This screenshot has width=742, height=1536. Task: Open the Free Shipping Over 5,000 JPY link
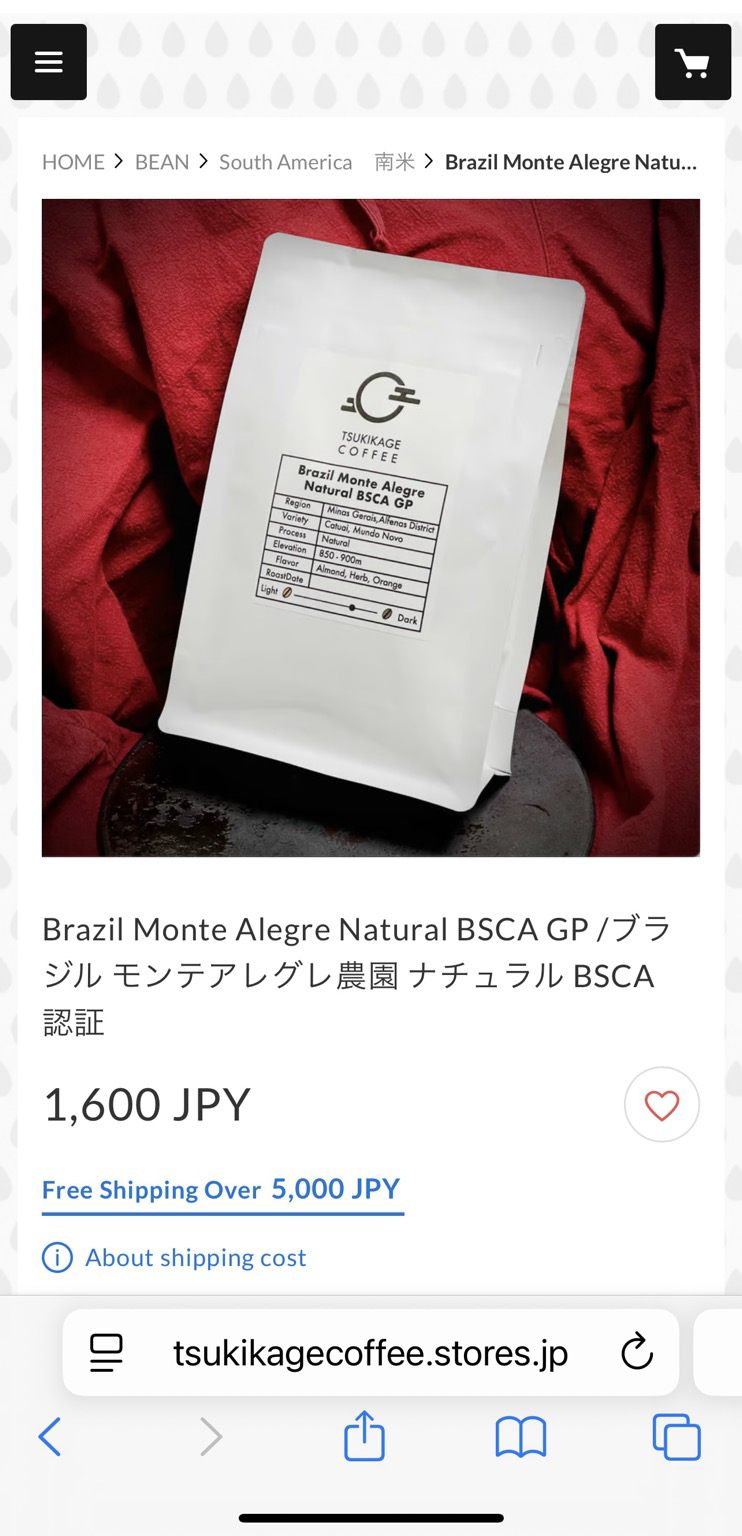[x=222, y=1189]
